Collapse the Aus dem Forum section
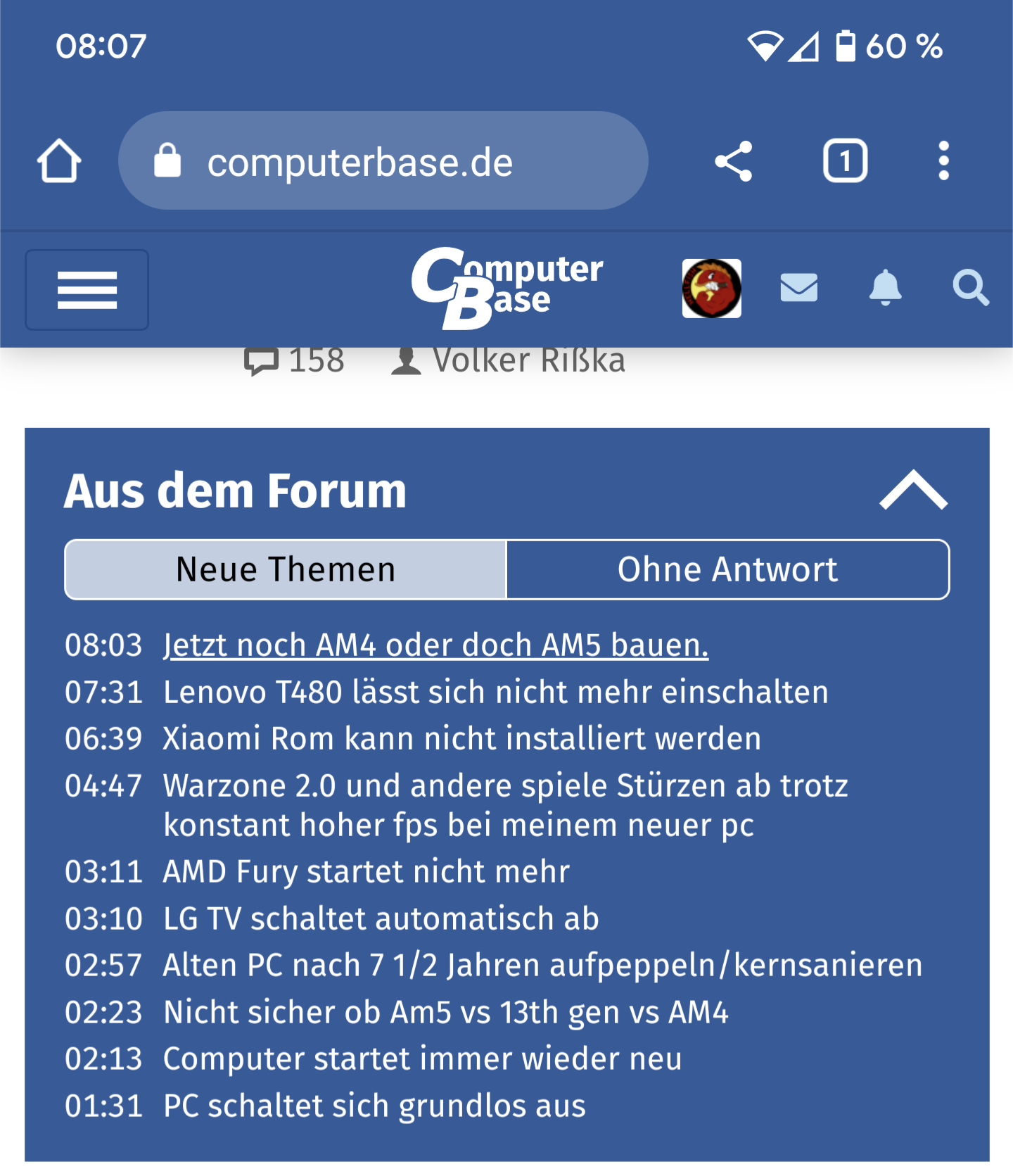Screen dimensions: 1013x1176 (x=913, y=490)
